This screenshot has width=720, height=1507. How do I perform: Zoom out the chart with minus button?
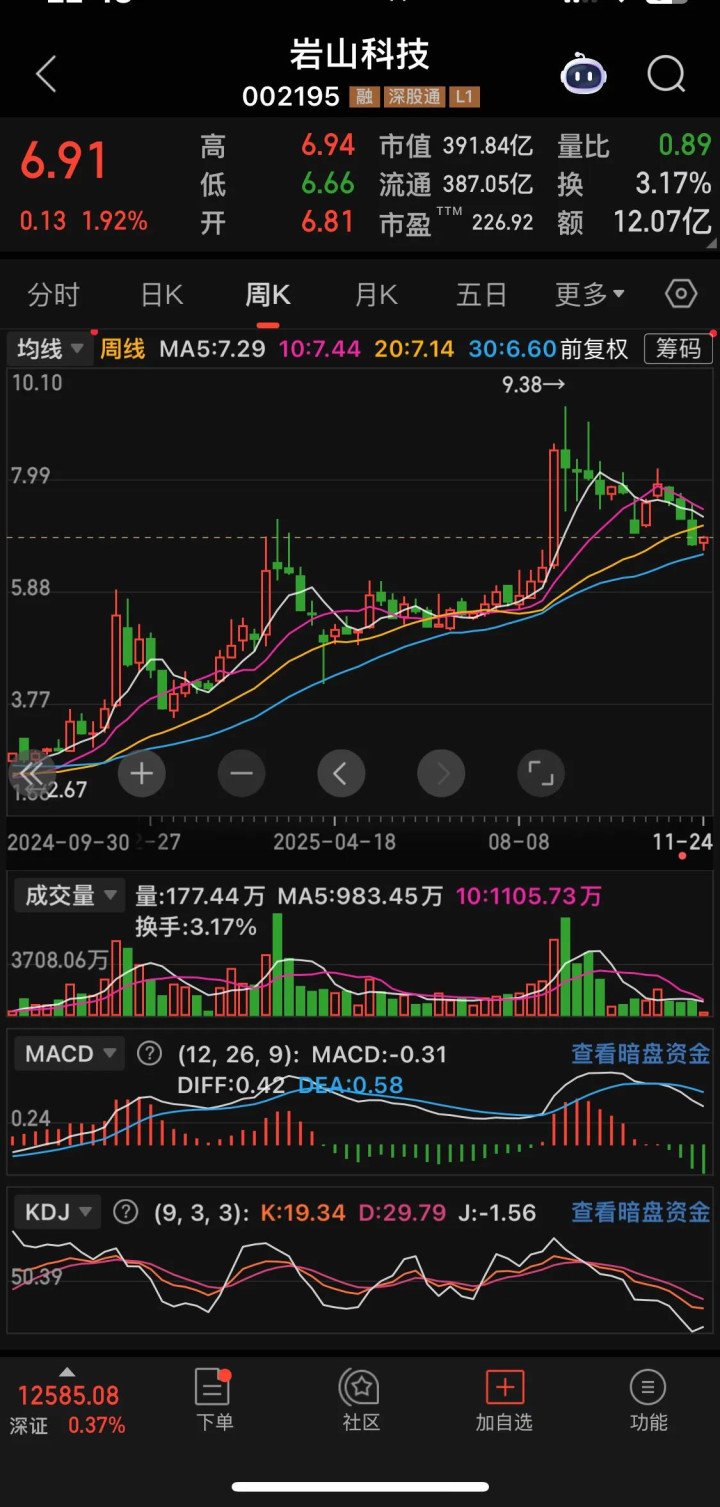[241, 773]
